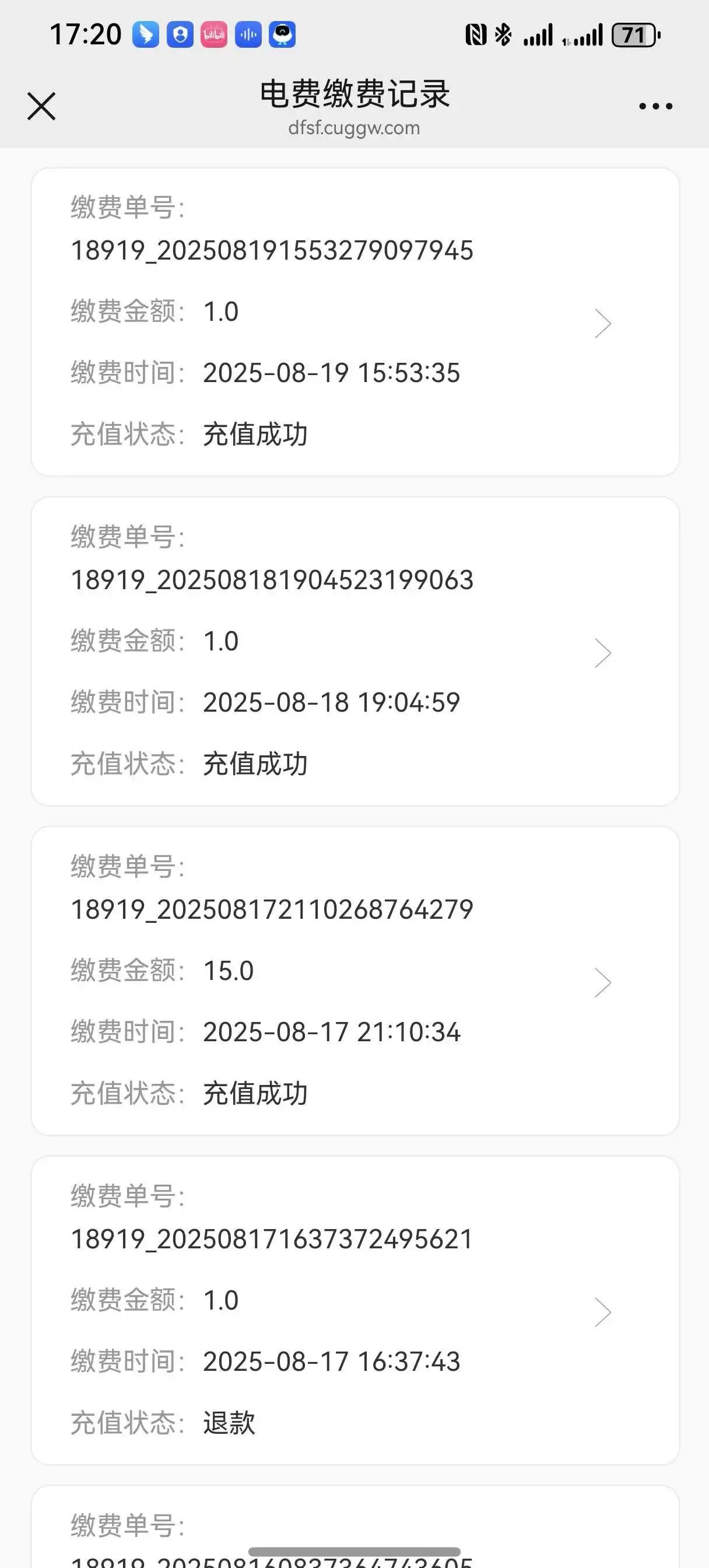The width and height of the screenshot is (709, 1568).
Task: Close the payment records page
Action: 41,106
